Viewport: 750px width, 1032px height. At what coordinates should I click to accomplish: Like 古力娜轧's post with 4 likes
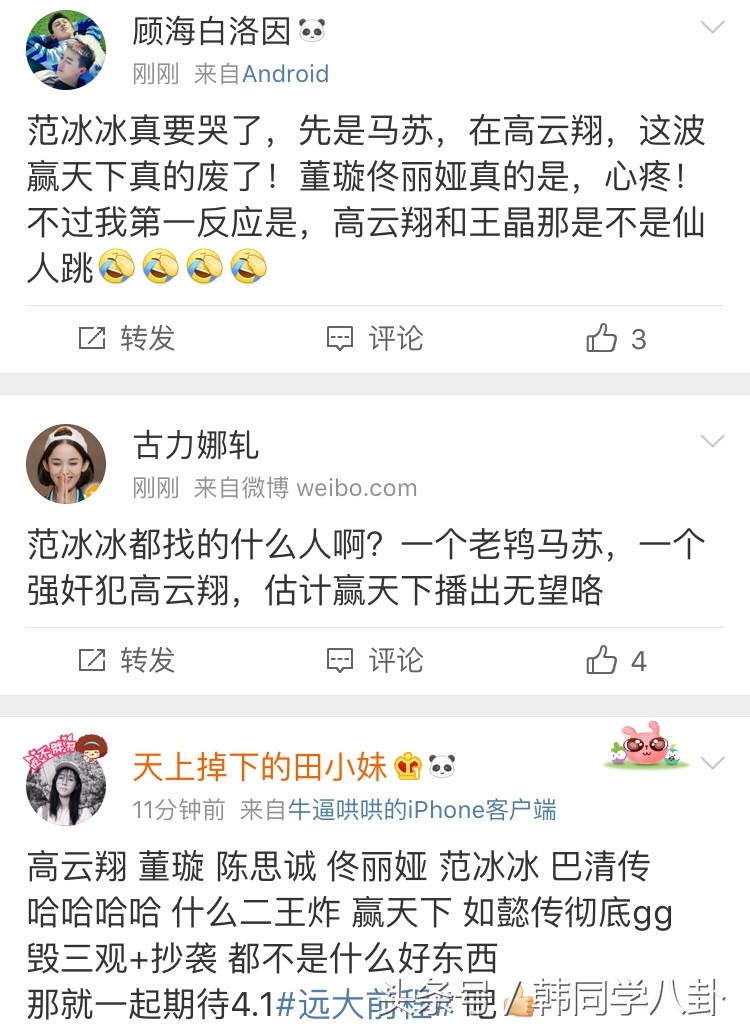(x=616, y=660)
